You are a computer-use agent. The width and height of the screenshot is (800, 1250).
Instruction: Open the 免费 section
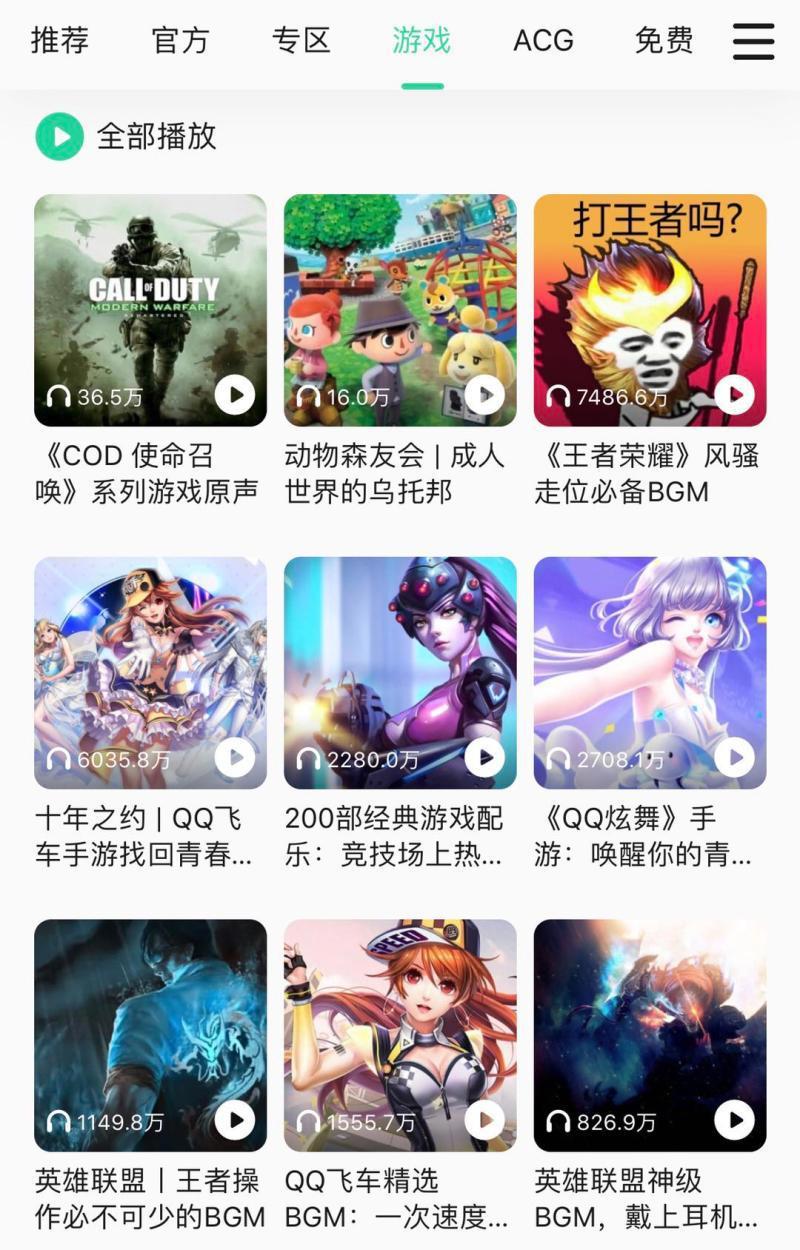[x=664, y=42]
